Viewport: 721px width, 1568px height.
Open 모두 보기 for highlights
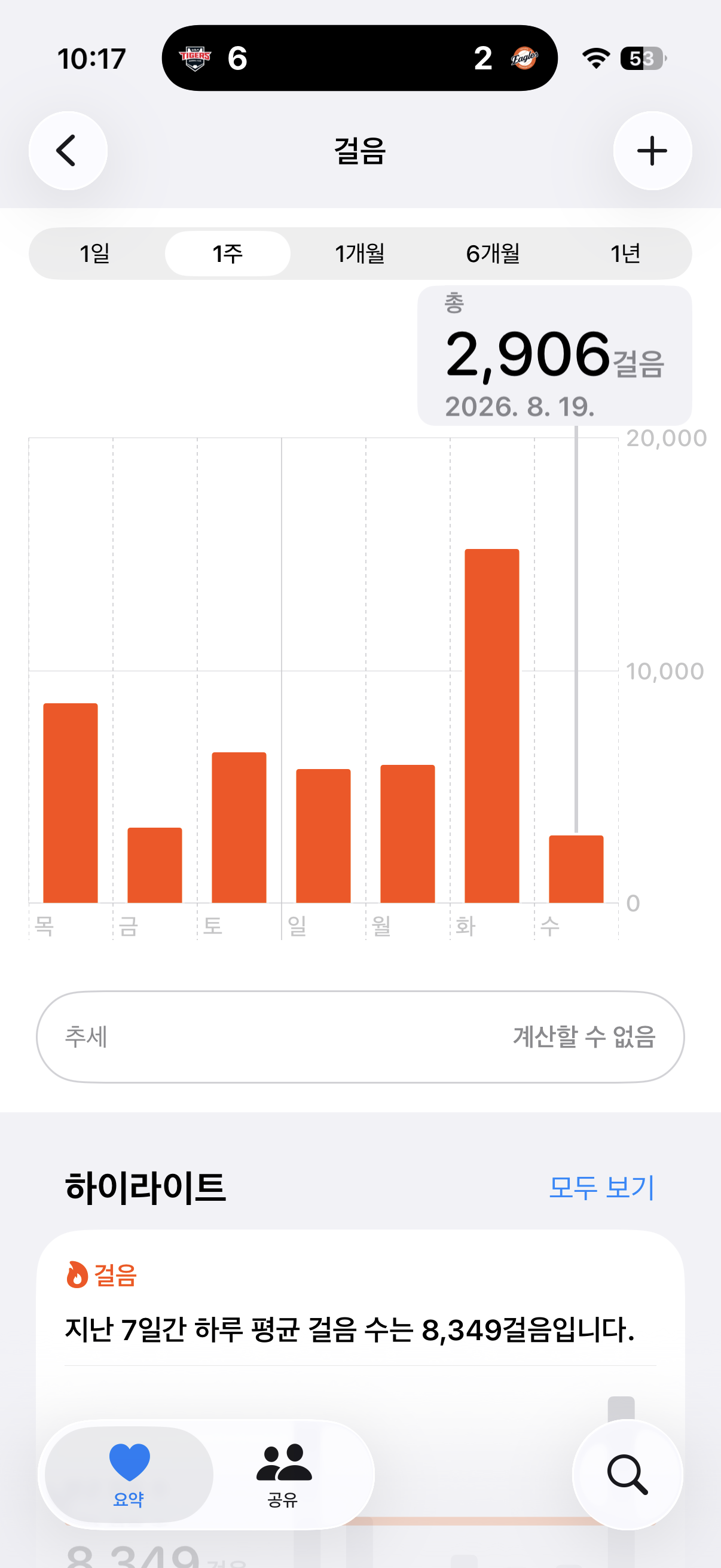601,1187
